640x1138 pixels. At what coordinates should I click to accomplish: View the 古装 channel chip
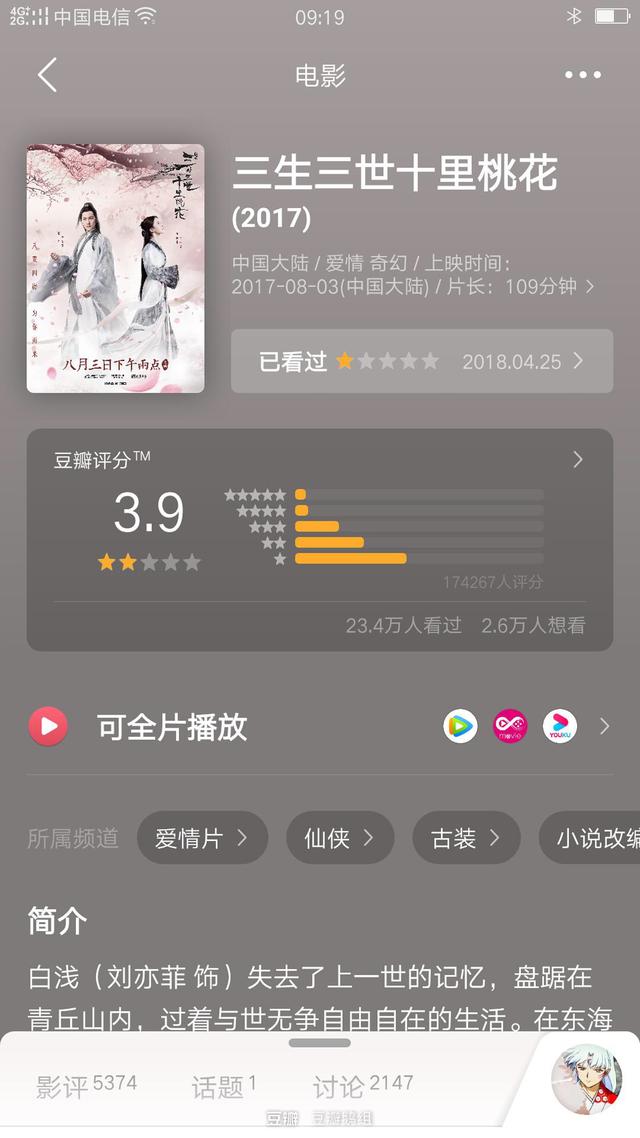[x=466, y=838]
